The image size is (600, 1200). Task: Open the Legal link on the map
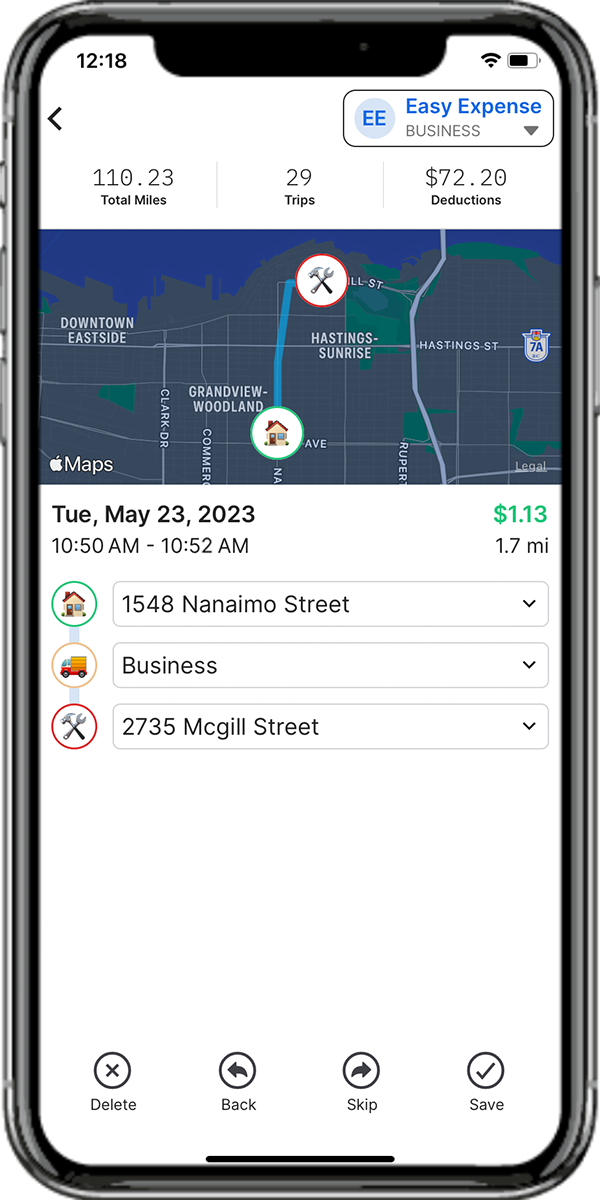coord(531,467)
